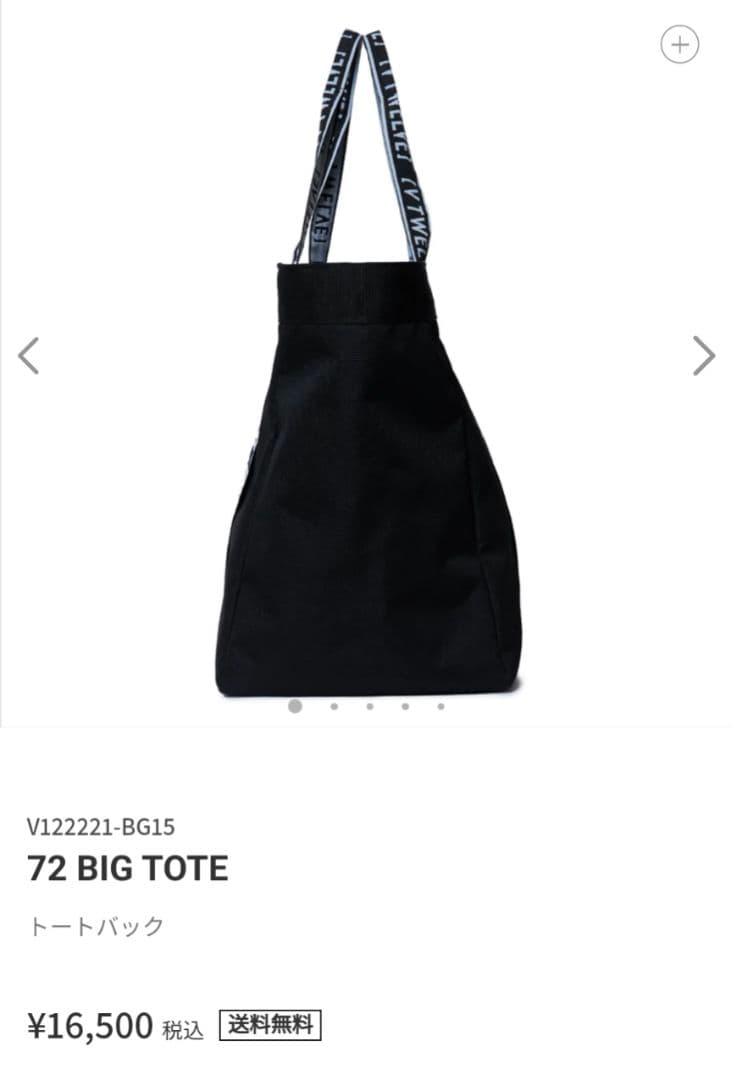This screenshot has height=1080, width=731.
Task: Select the second carousel dot
Action: 331,707
